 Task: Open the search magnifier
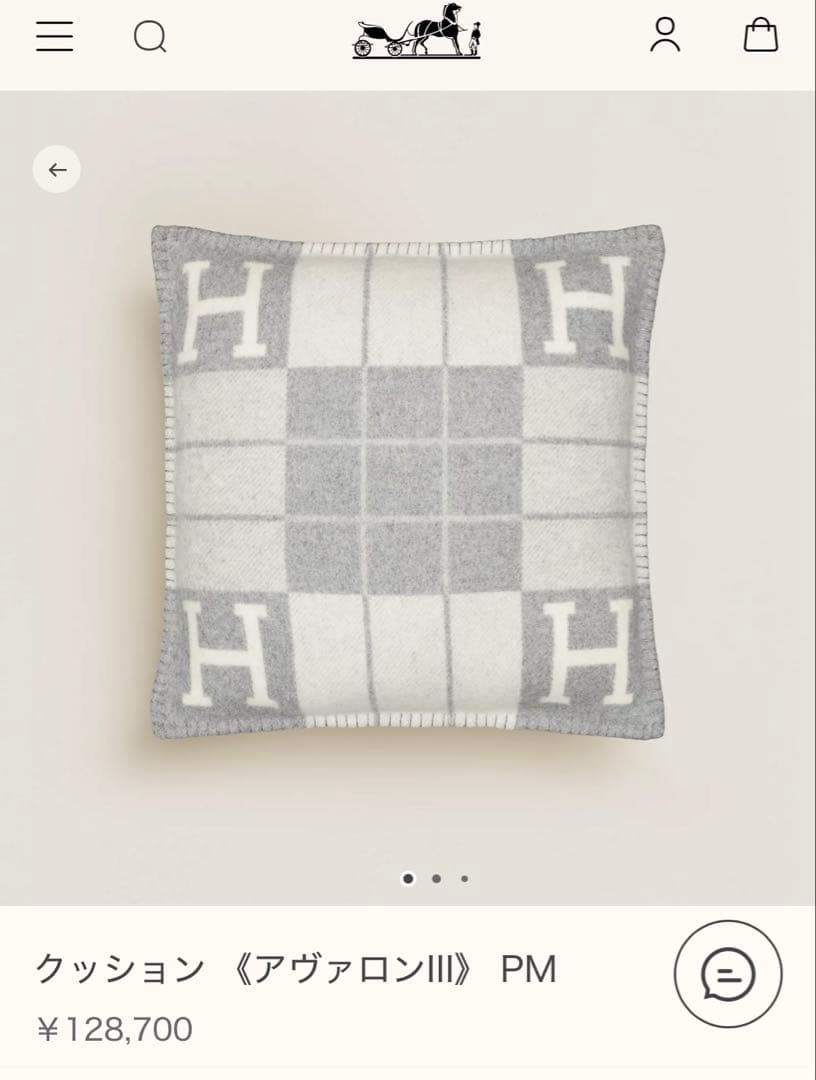tap(150, 37)
